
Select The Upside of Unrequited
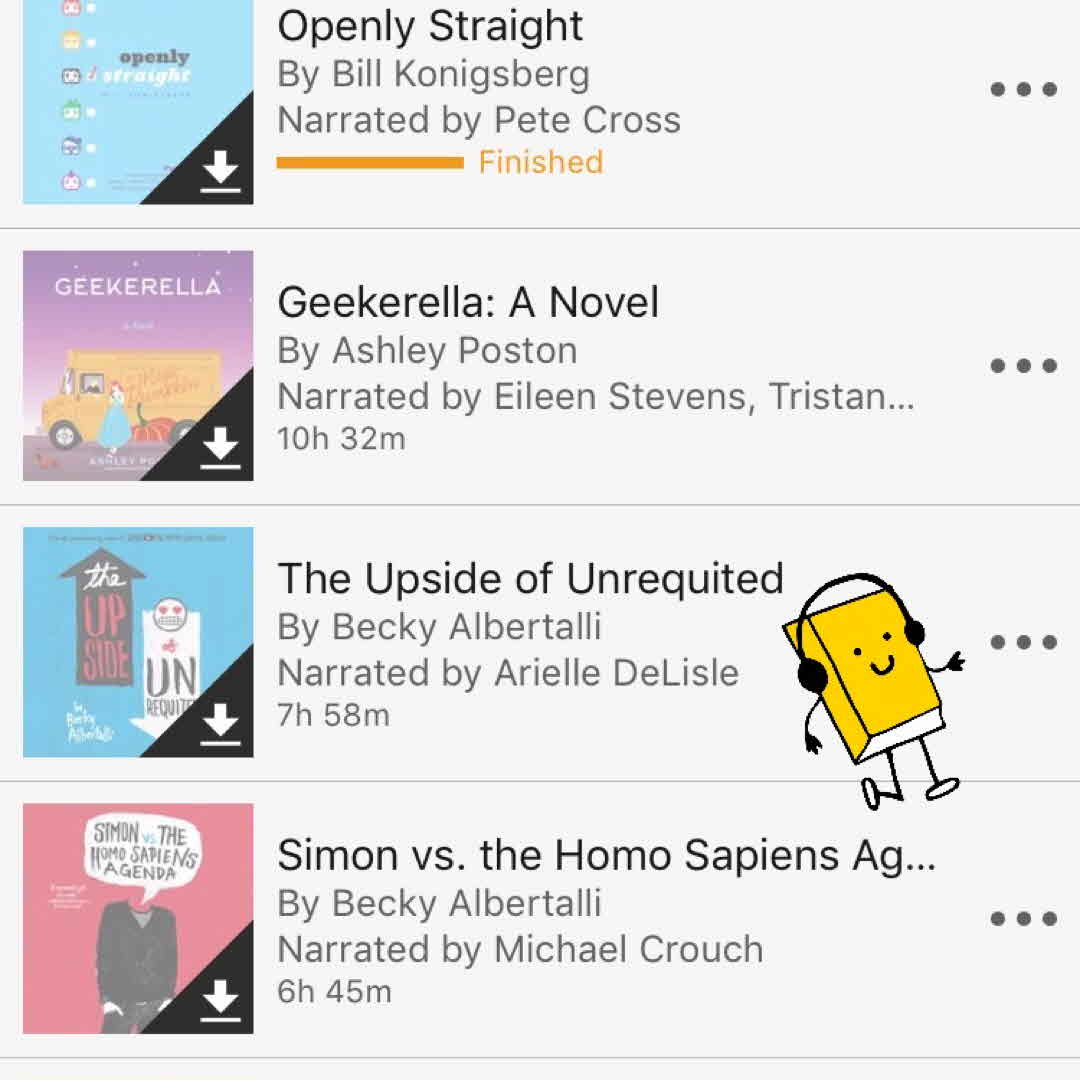click(530, 579)
